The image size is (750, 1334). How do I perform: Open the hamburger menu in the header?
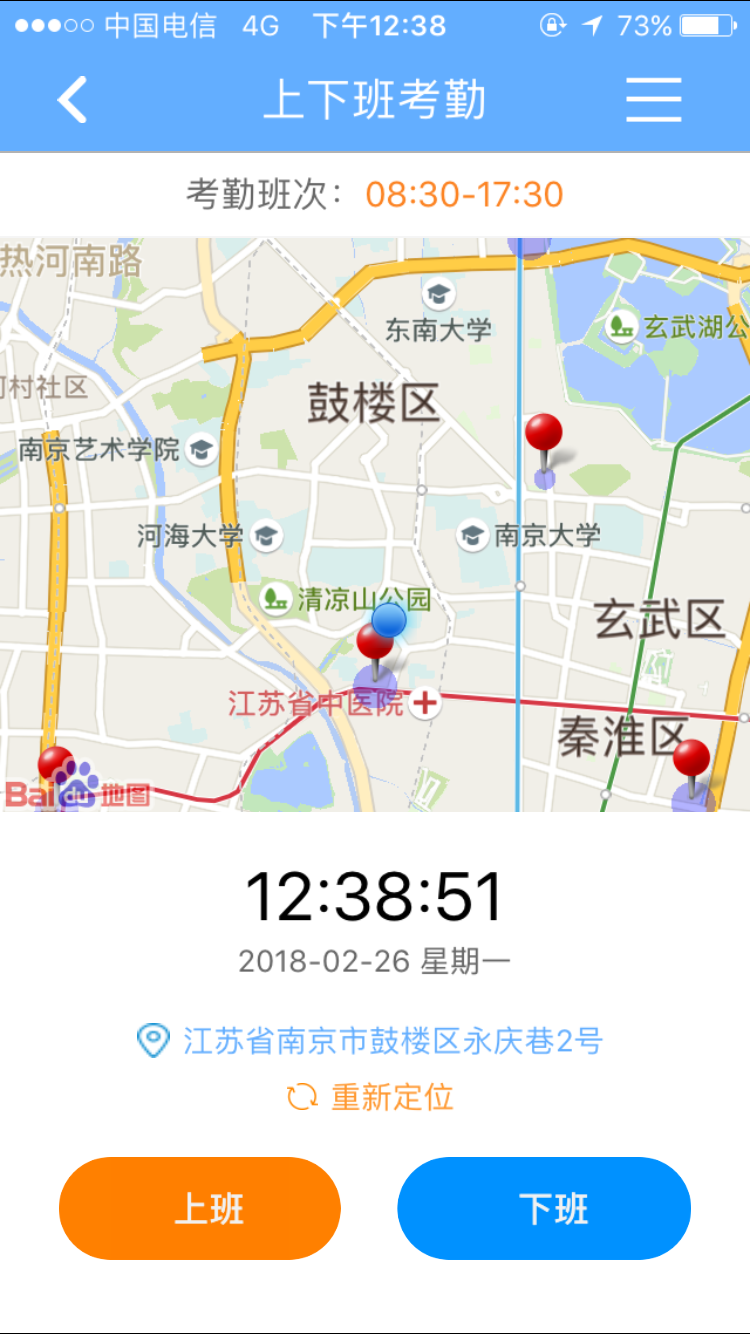[x=654, y=100]
